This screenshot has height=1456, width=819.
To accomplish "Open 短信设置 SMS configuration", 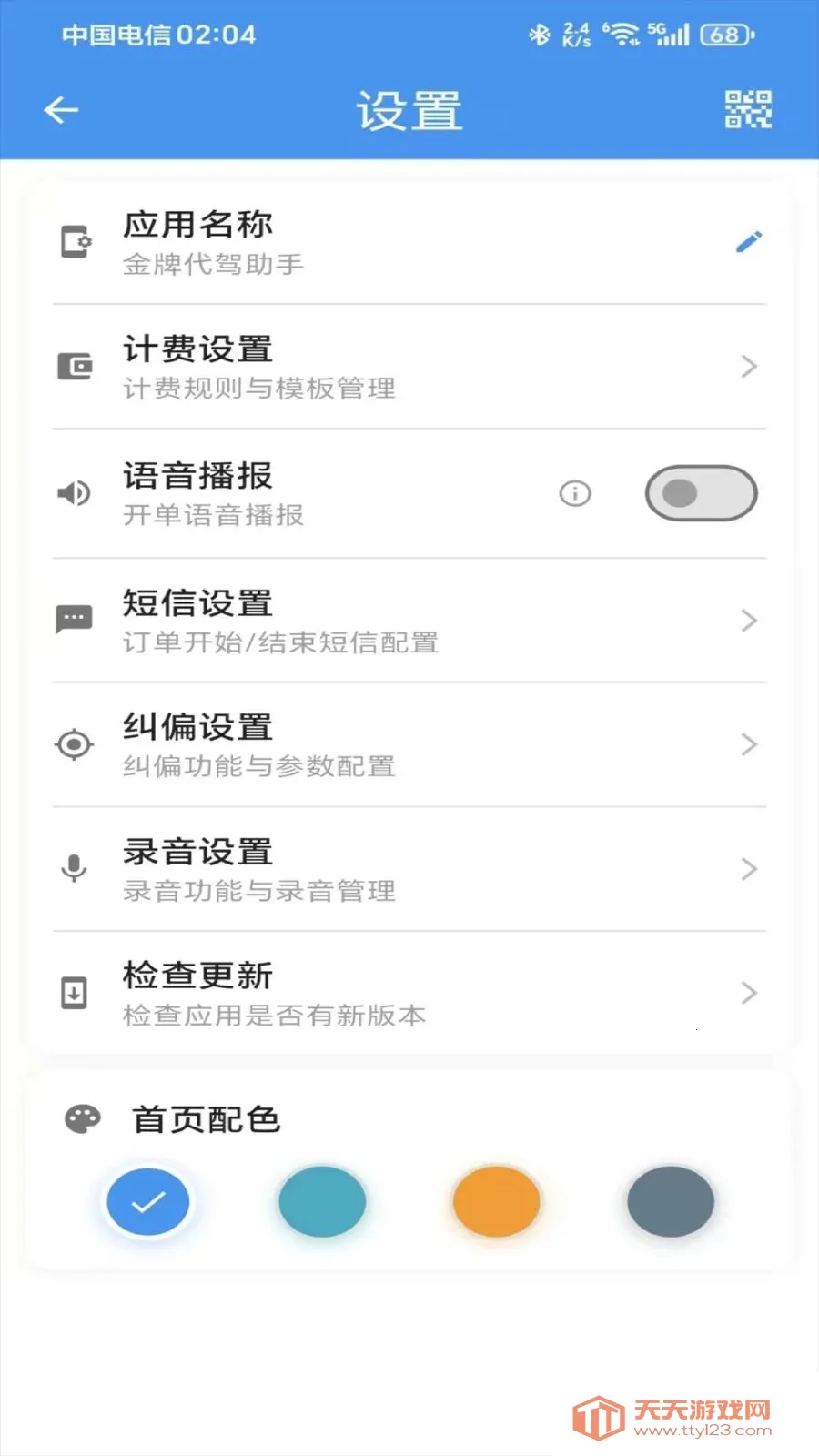I will (409, 621).
